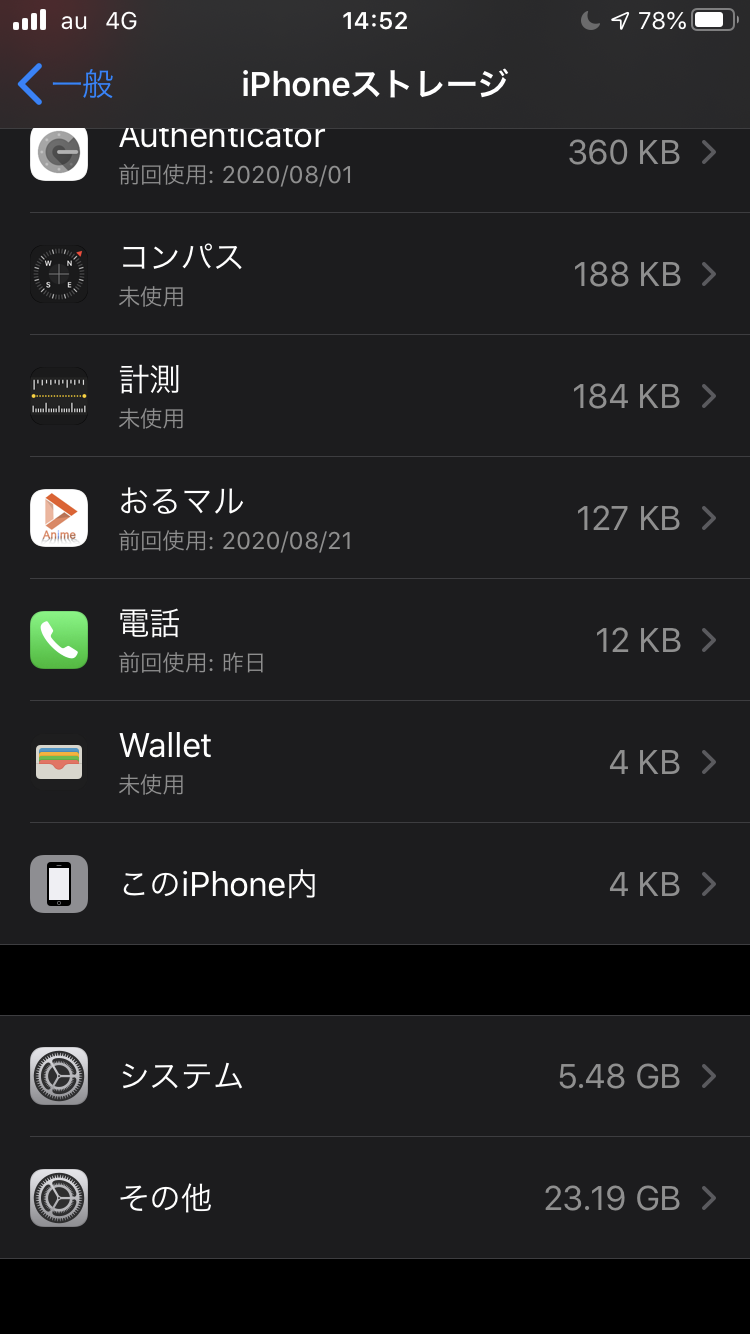Open the Wallet storage row
The image size is (750, 1334).
coord(375,762)
